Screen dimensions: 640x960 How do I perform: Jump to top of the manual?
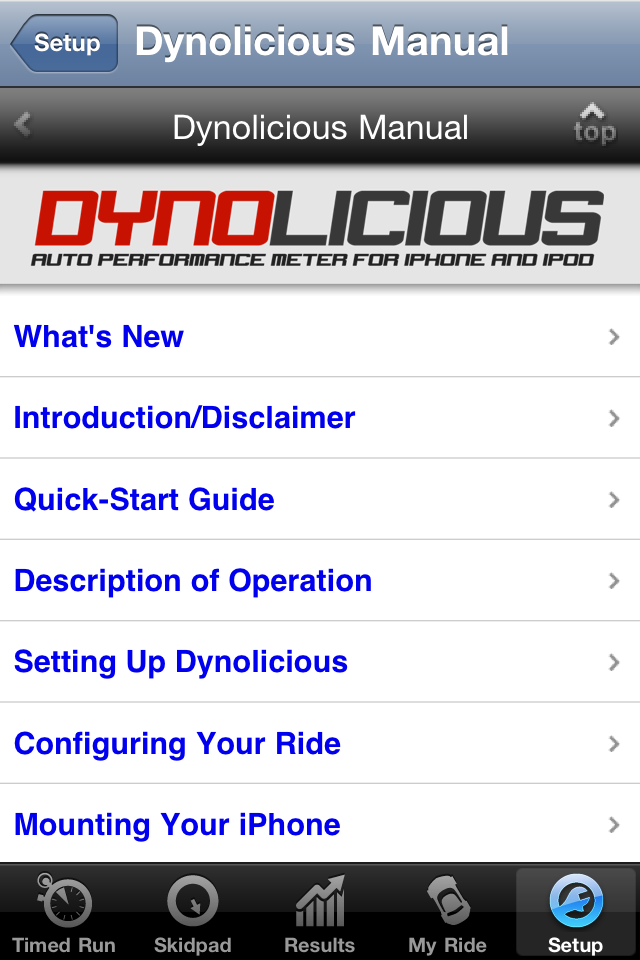594,125
